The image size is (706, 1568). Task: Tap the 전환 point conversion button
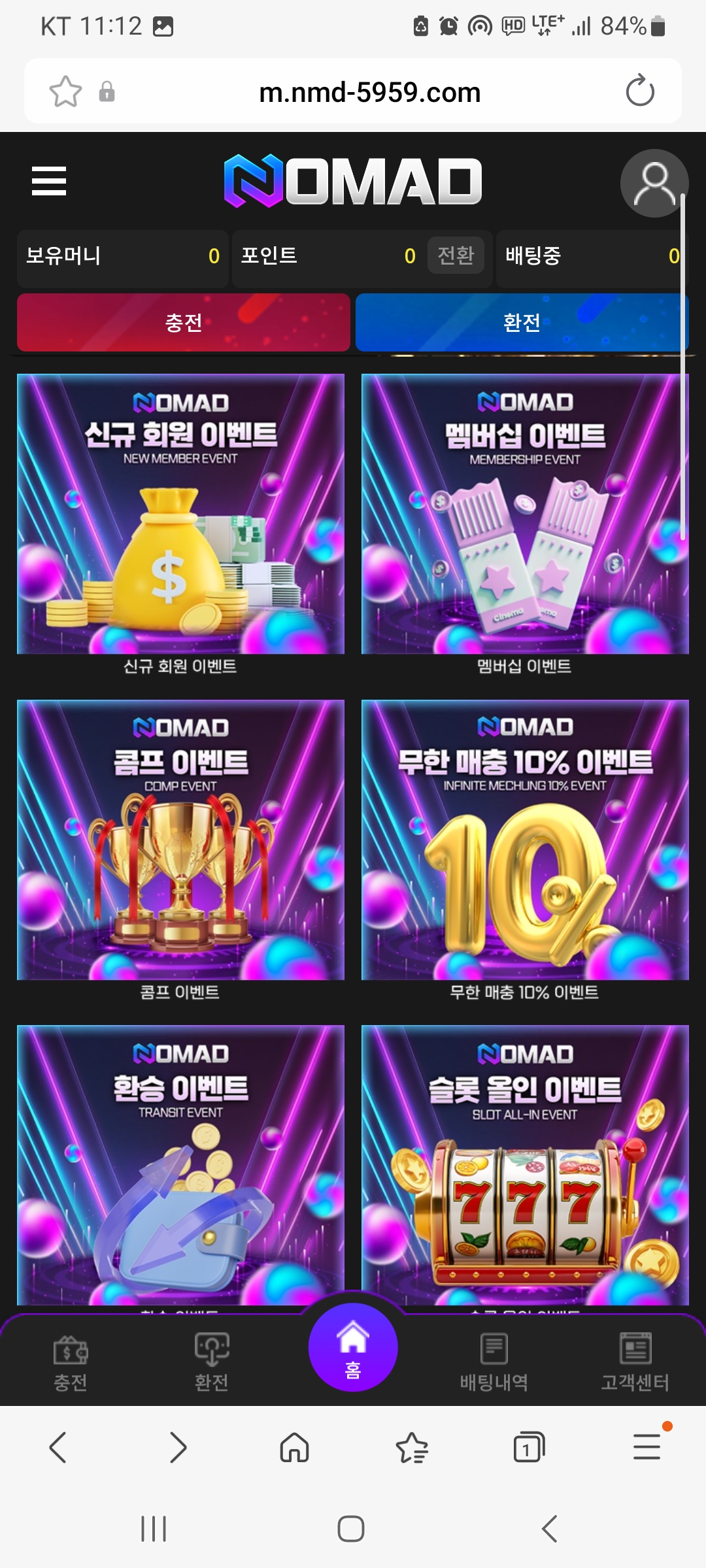[x=456, y=255]
